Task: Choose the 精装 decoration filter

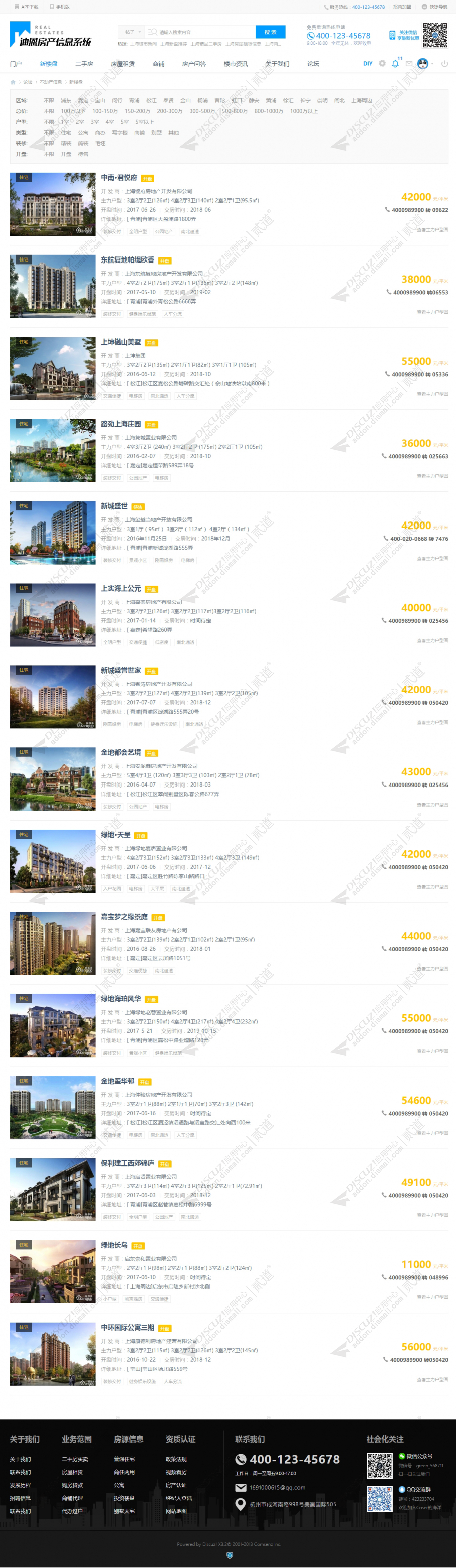Action: click(66, 144)
